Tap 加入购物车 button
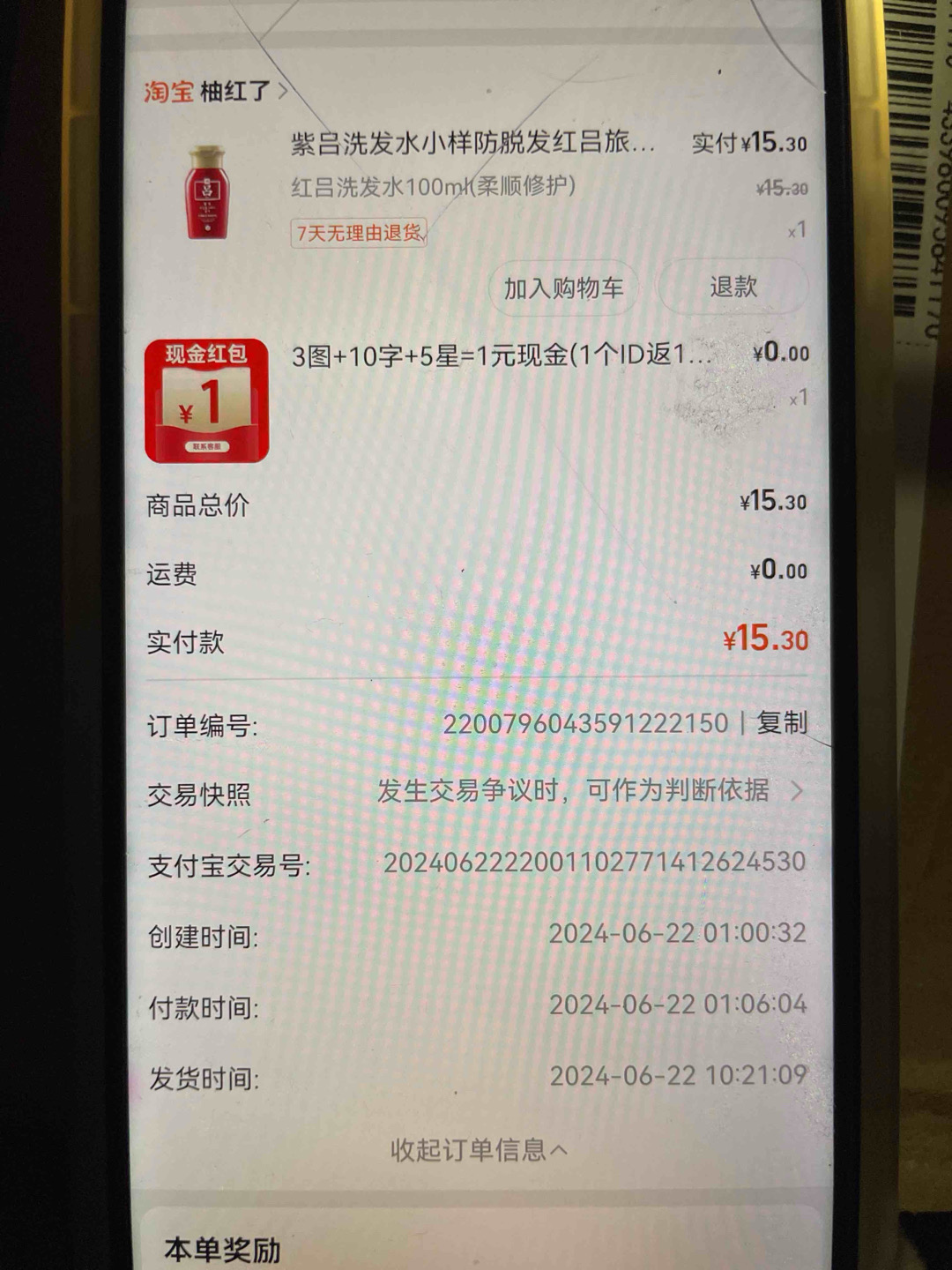Image resolution: width=952 pixels, height=1270 pixels. point(563,288)
